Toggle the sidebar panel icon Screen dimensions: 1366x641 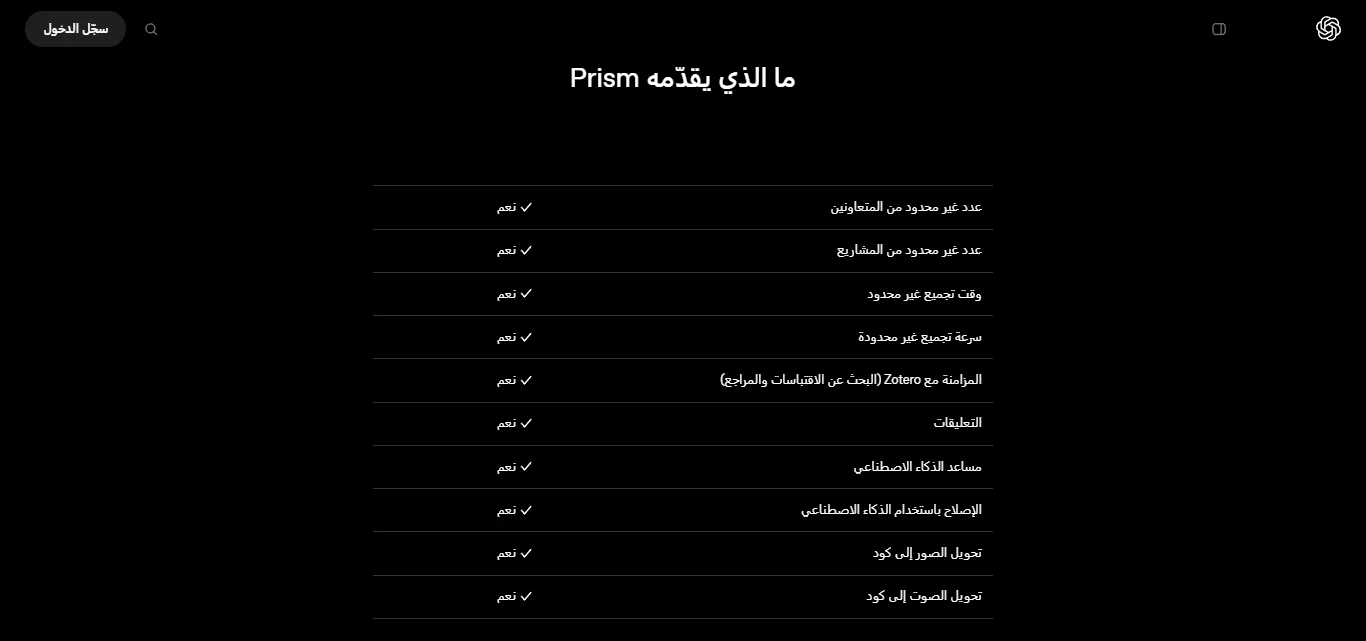(1218, 29)
